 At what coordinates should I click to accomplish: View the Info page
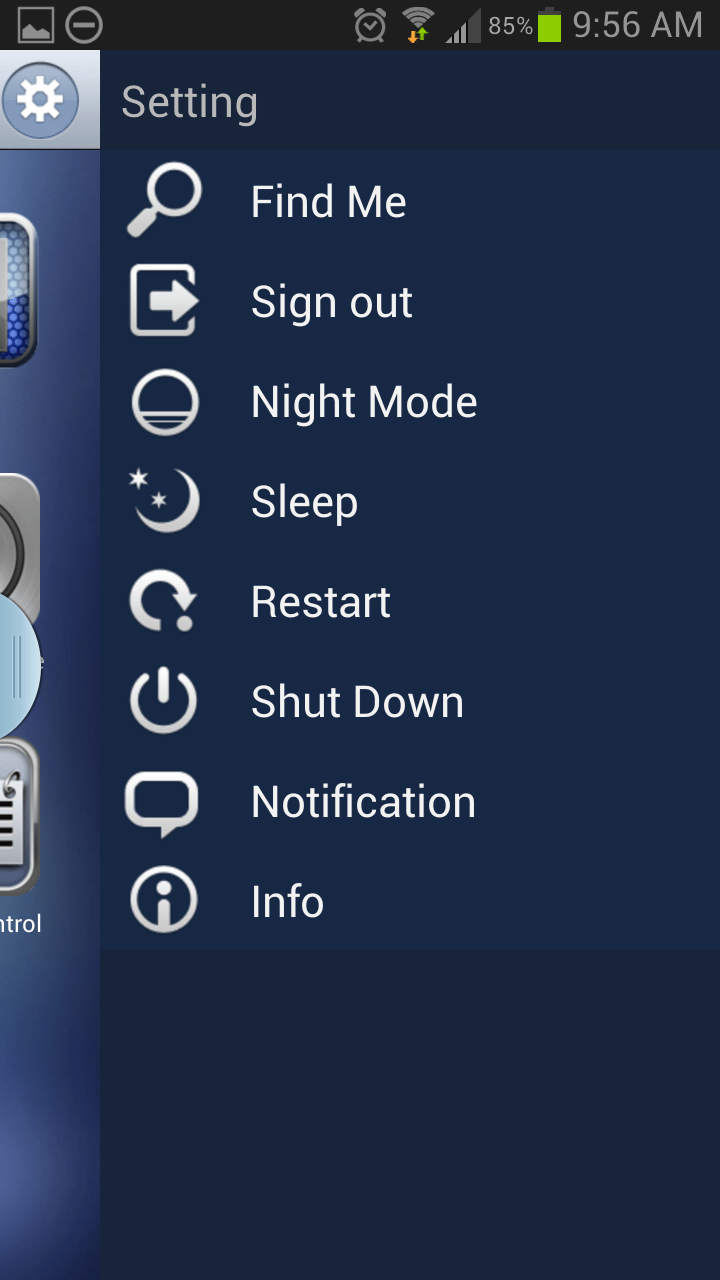(x=287, y=902)
